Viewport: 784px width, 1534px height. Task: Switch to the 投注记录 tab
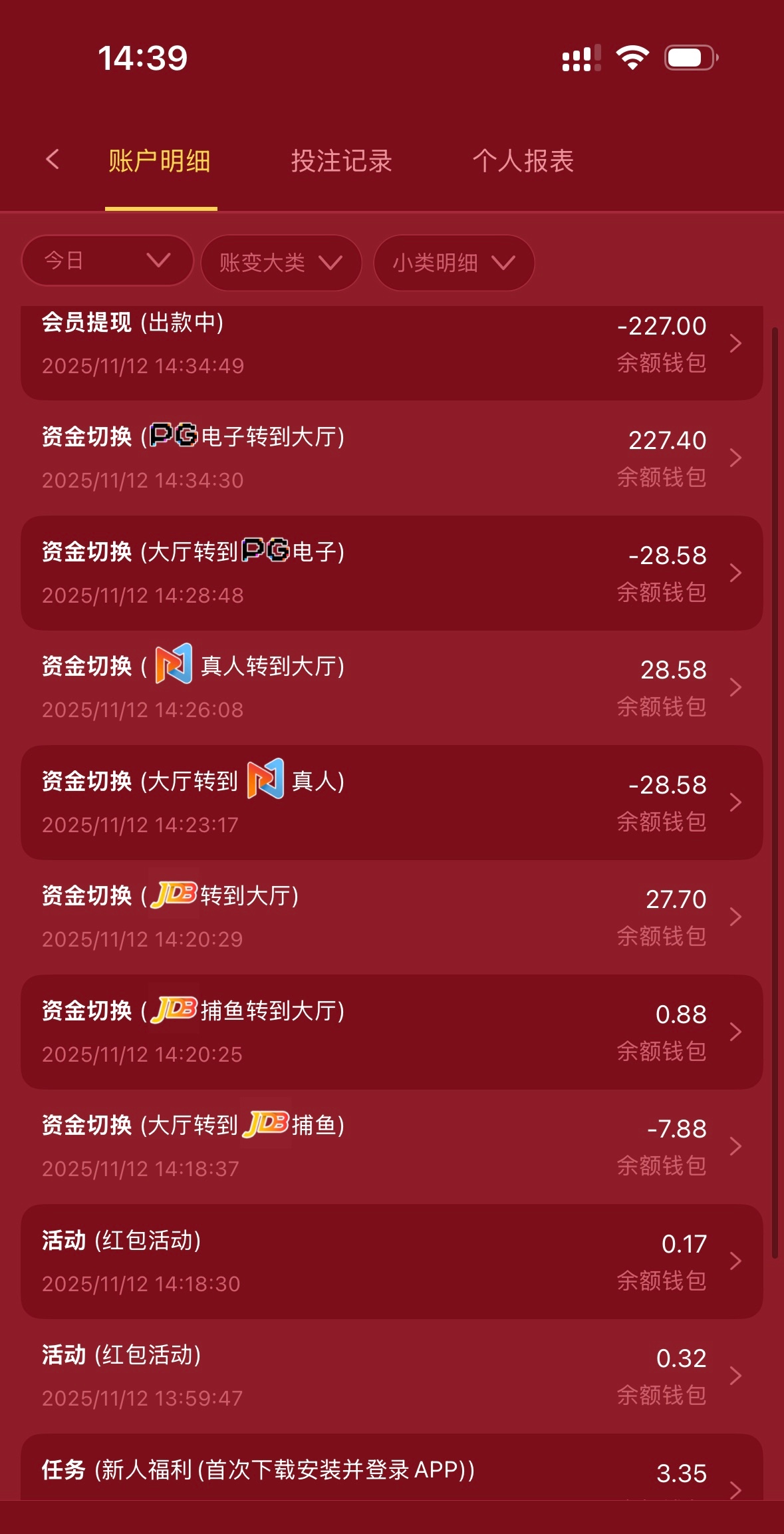pos(341,161)
